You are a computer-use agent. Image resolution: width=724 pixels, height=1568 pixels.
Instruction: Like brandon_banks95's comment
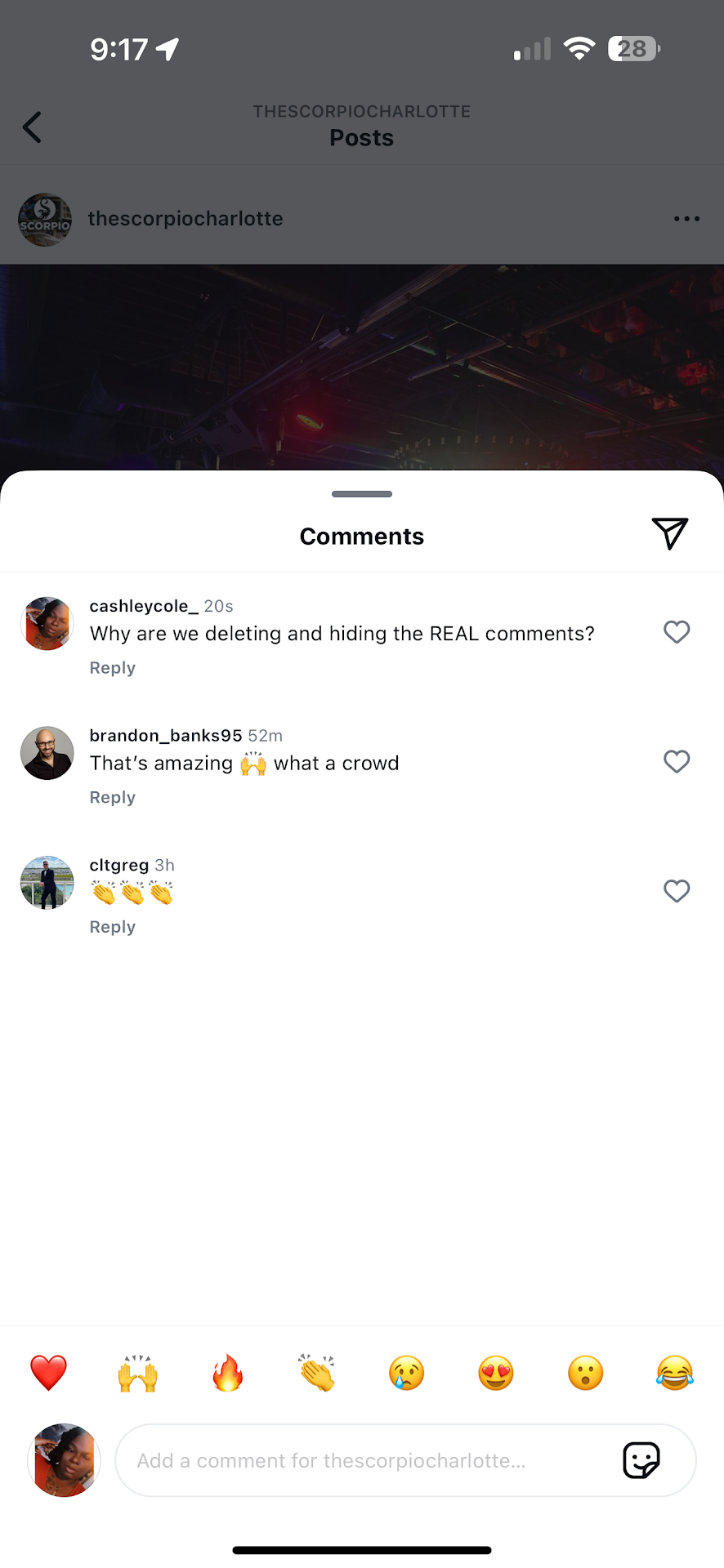[x=677, y=761]
